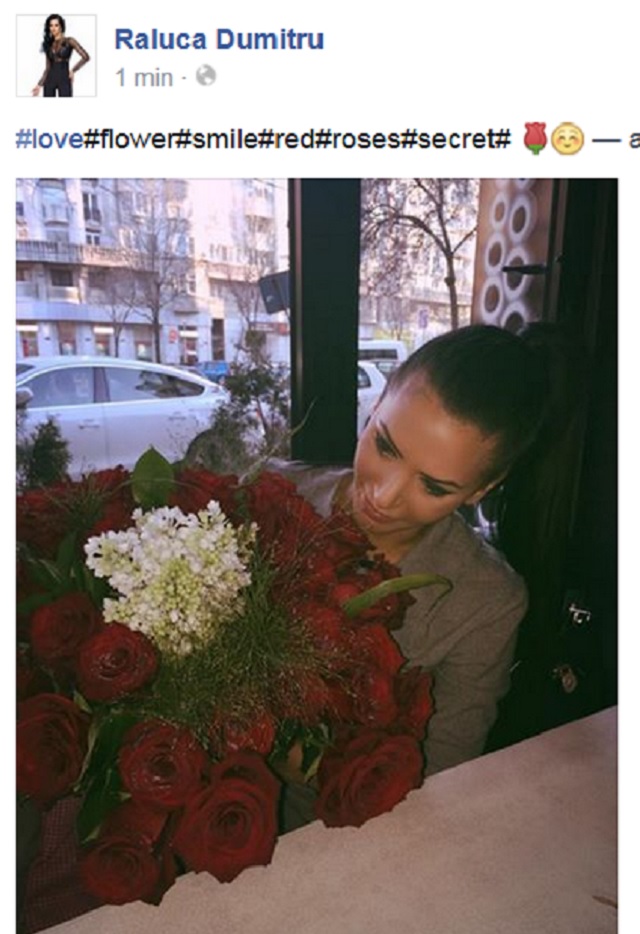This screenshot has height=934, width=640.
Task: Tap the 1 min post timestamp
Action: 143,77
